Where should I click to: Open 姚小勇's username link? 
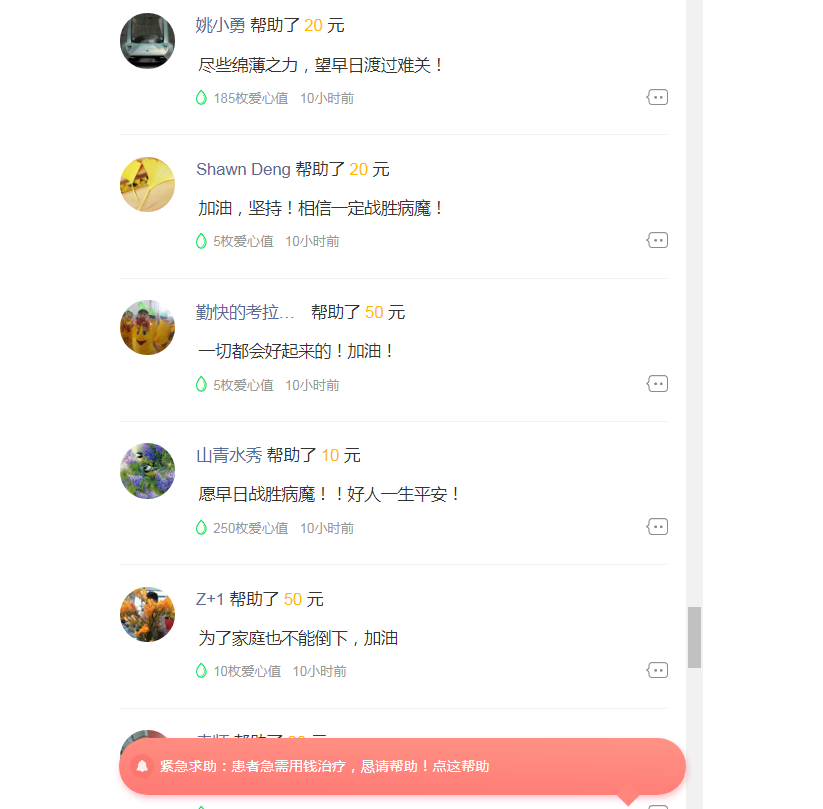click(x=220, y=26)
